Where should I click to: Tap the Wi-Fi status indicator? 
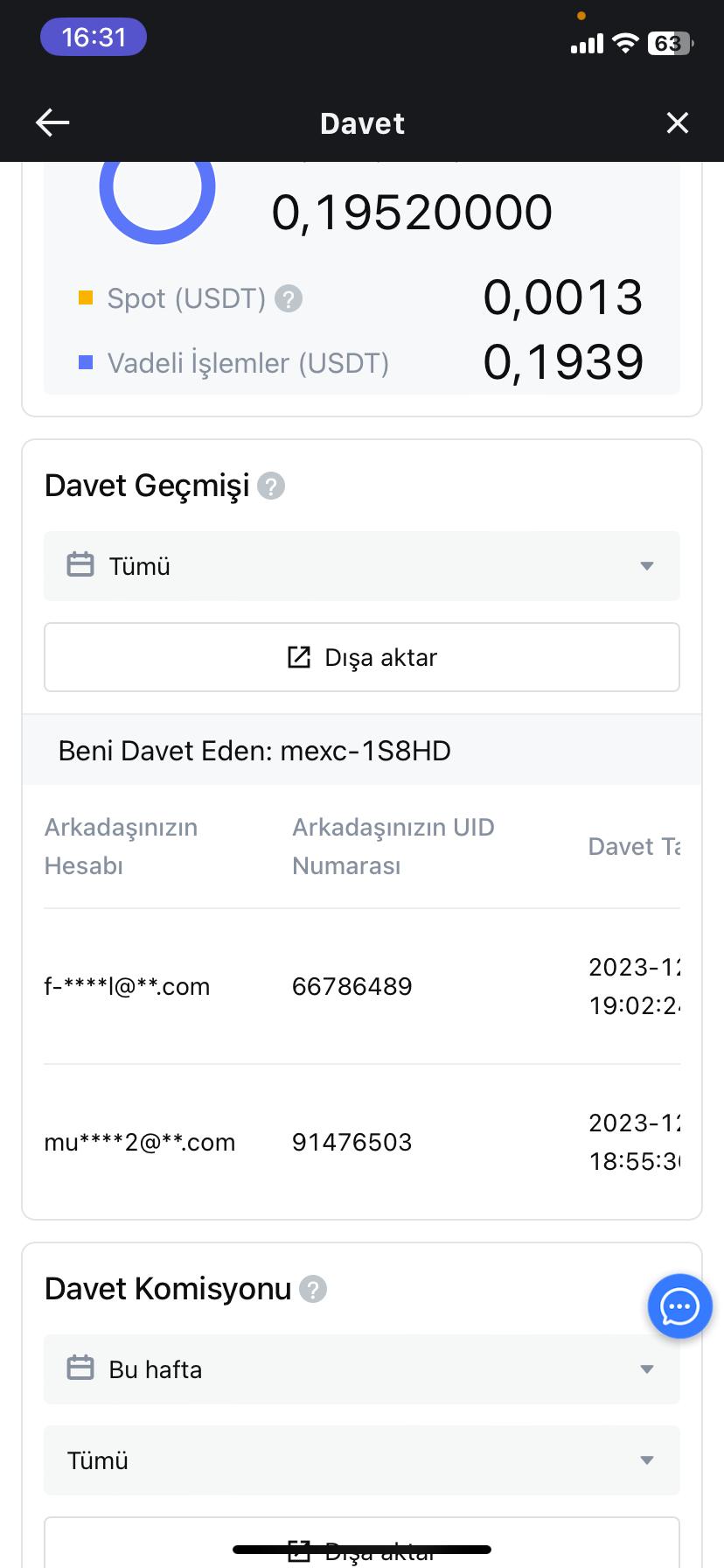point(624,43)
